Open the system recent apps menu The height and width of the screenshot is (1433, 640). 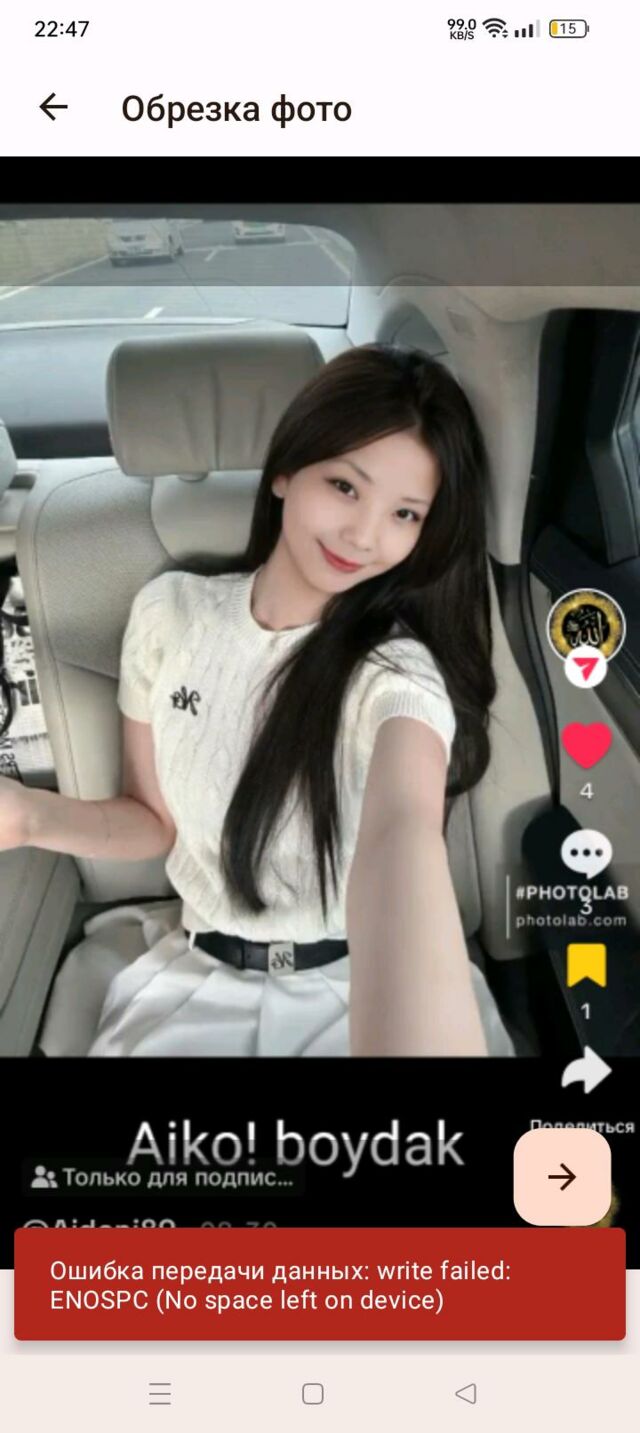[160, 1394]
